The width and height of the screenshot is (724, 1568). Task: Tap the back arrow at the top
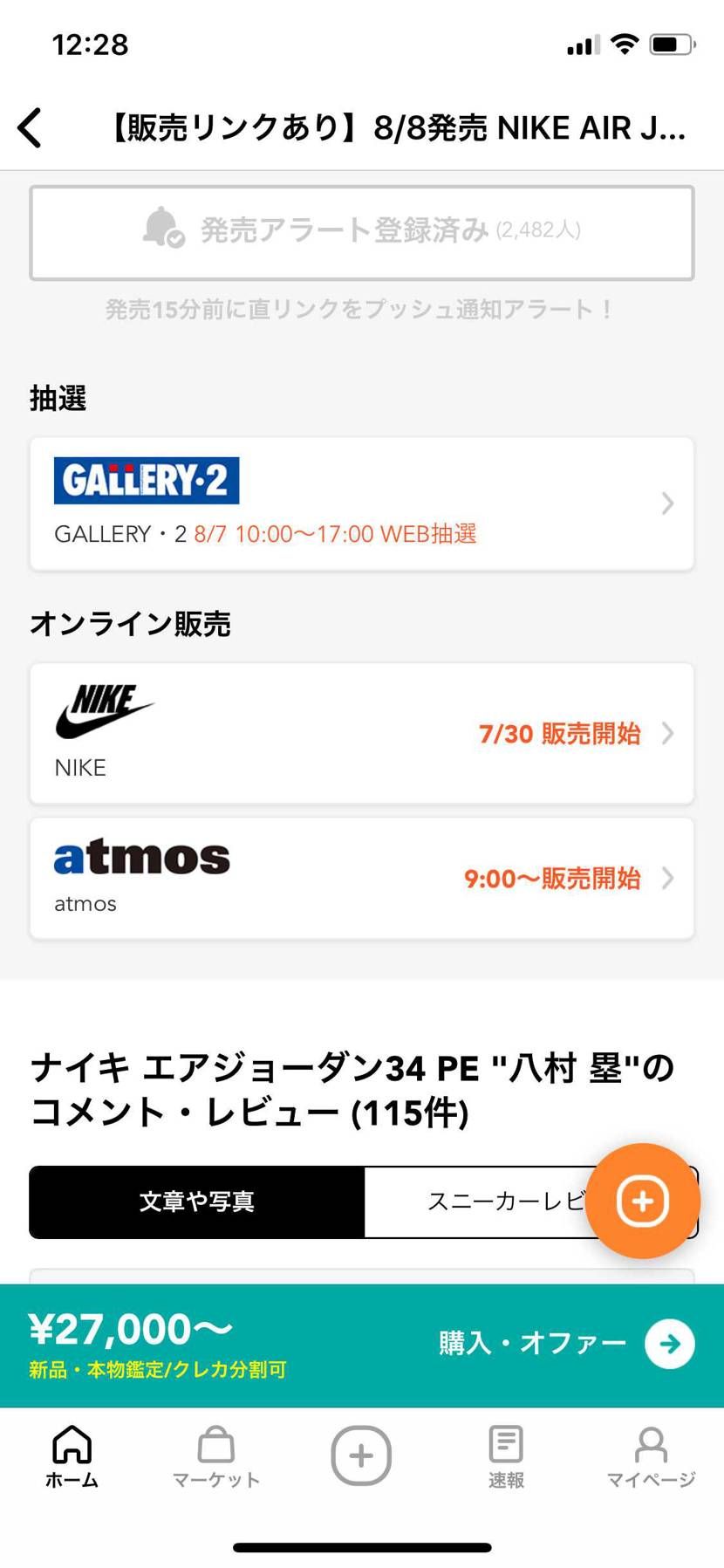click(30, 127)
